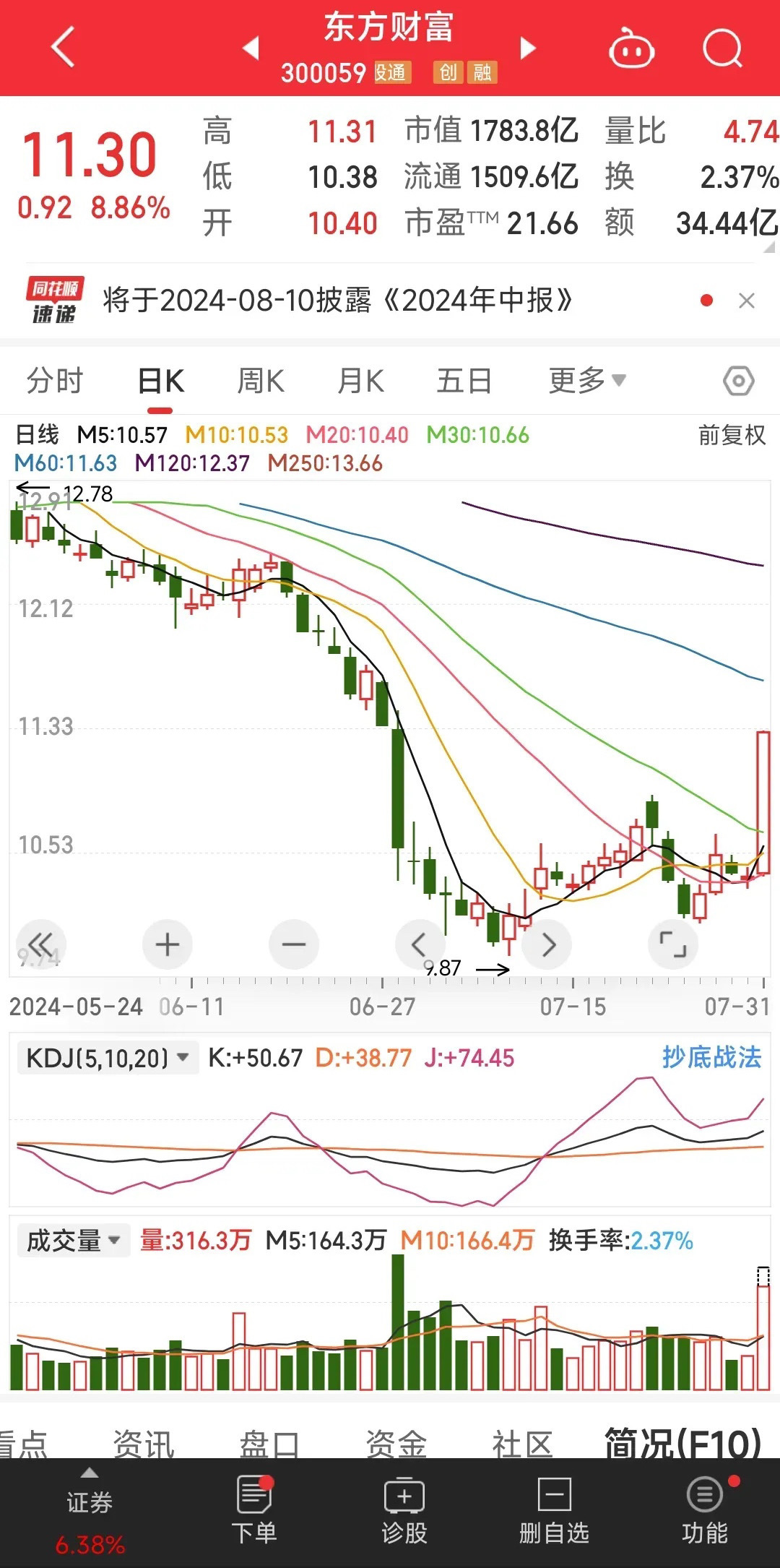
Task: Open the robot assistant icon
Action: [632, 48]
